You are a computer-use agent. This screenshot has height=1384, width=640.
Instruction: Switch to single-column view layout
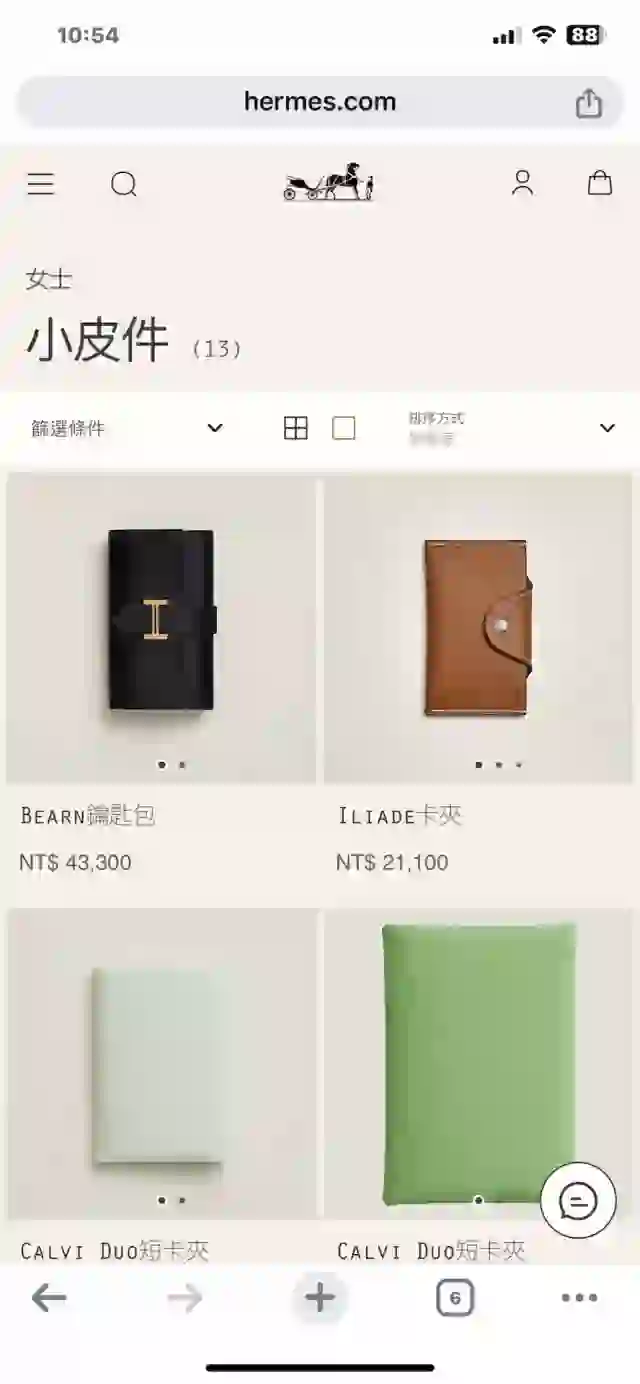coord(344,428)
